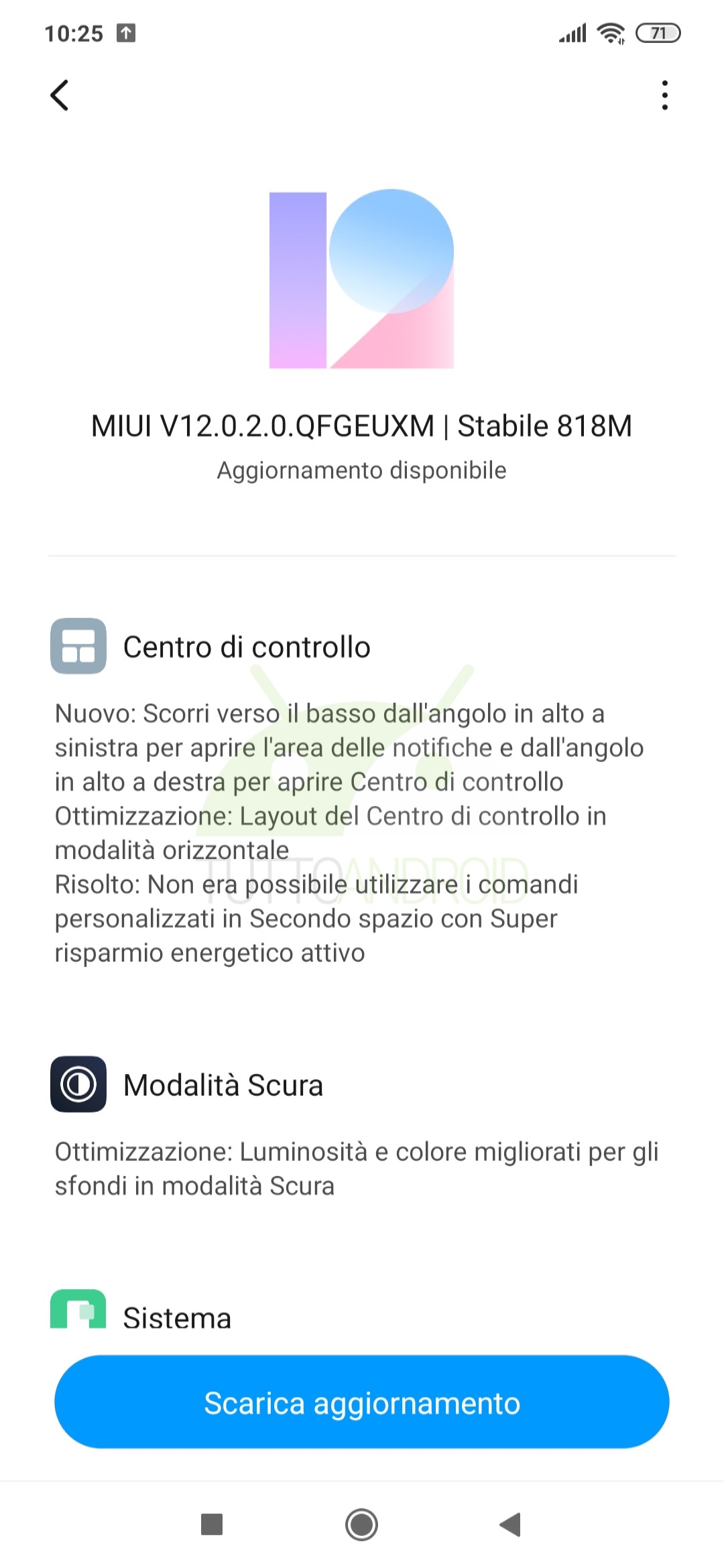Go back using the top-left arrow
Screen dimensions: 724x1568
[60, 95]
